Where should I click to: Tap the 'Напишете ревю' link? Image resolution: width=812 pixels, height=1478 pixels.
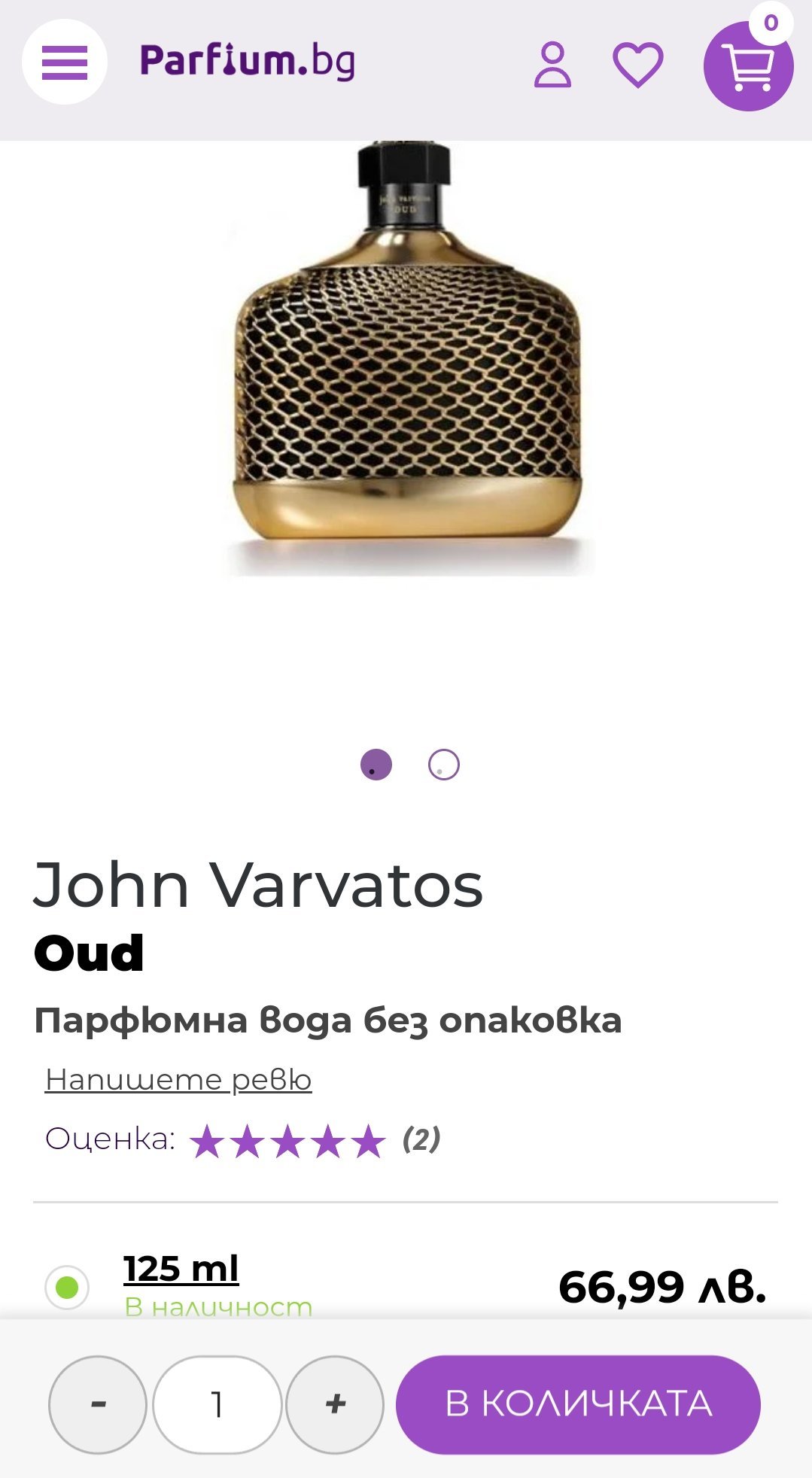tap(178, 1080)
